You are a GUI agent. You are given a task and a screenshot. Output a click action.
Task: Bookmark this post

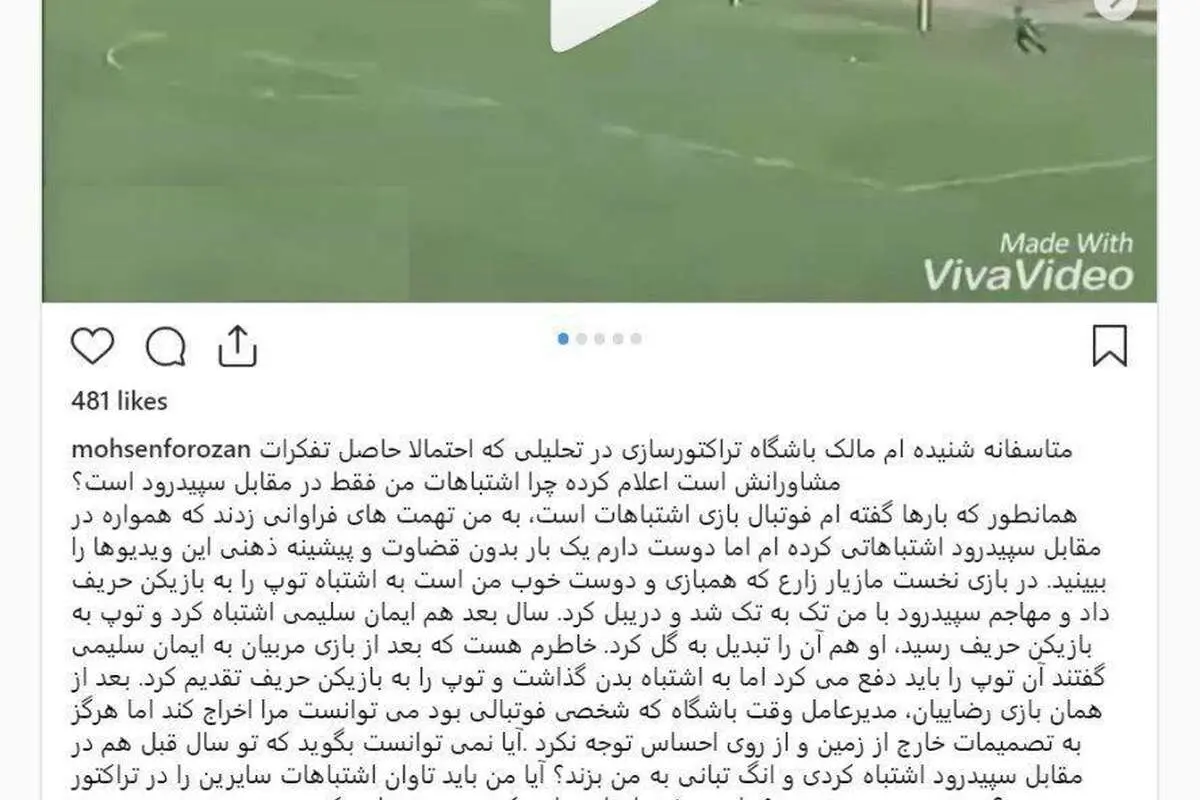coord(1109,345)
